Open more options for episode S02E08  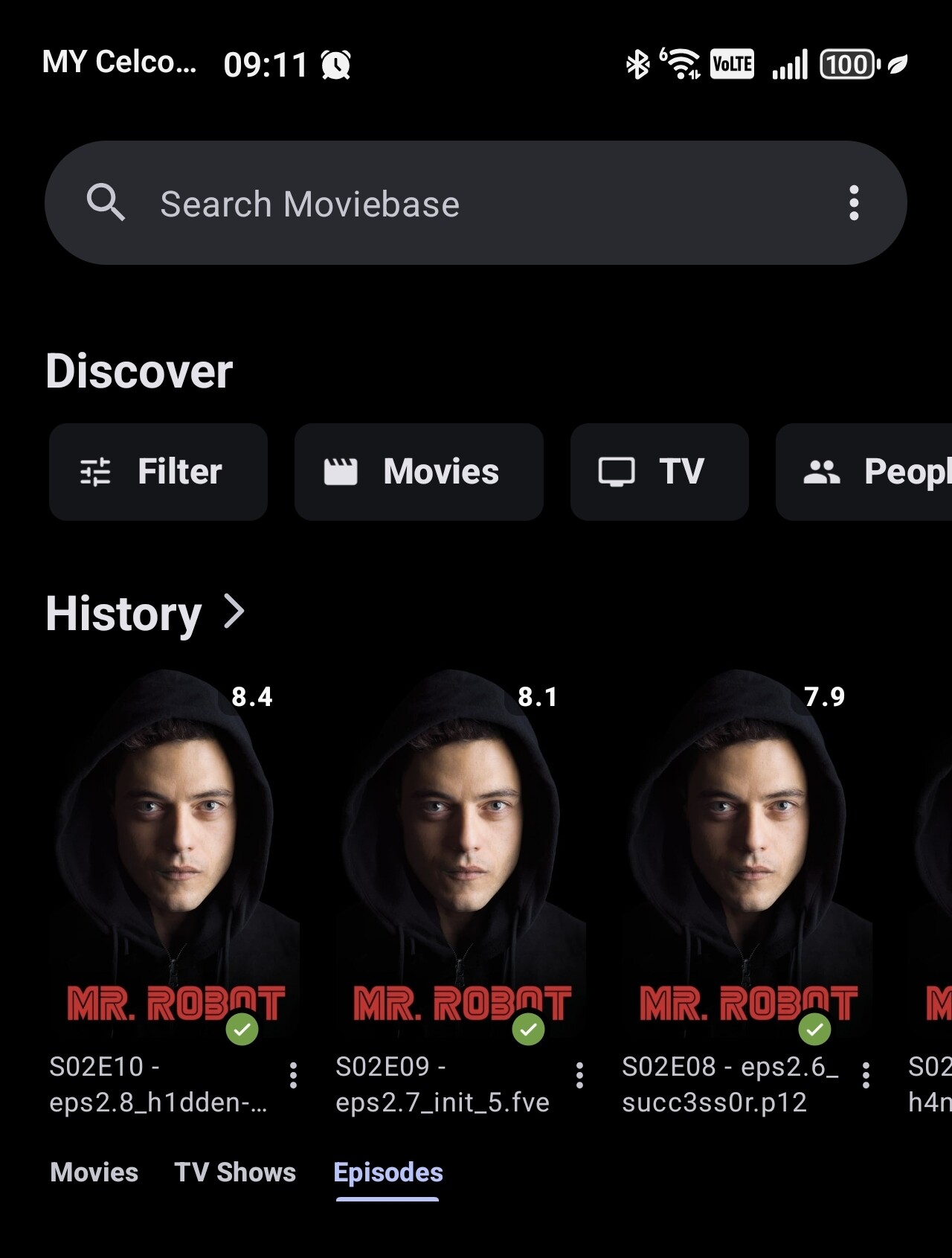866,1076
